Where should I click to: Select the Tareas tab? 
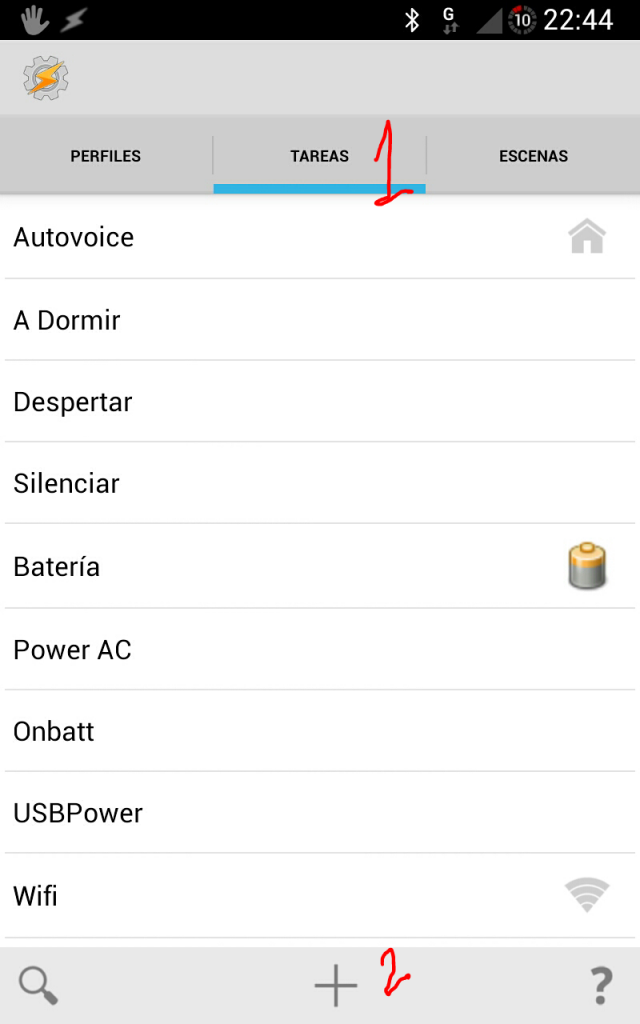click(x=319, y=156)
